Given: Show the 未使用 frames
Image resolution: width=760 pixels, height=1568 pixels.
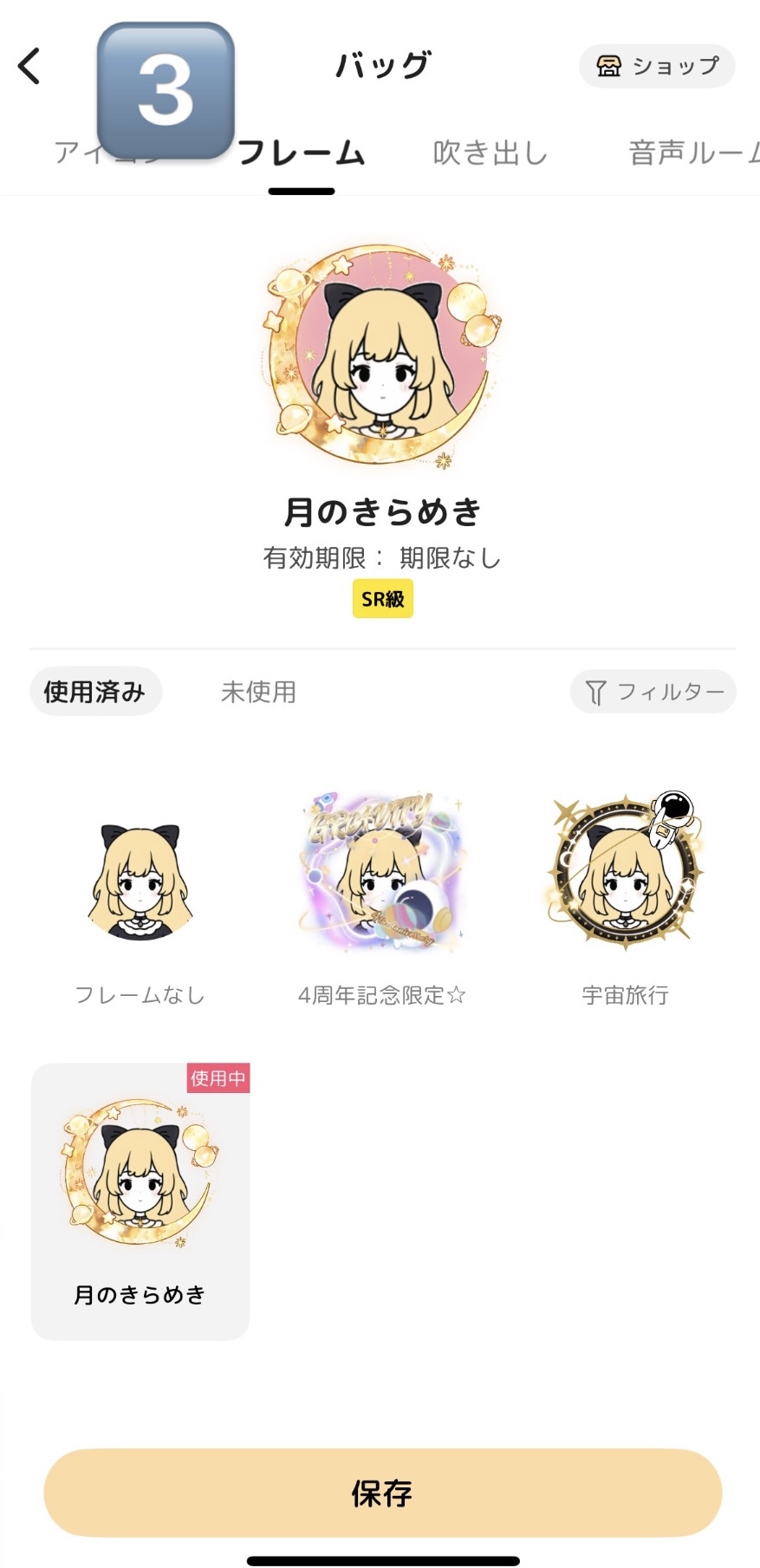Looking at the screenshot, I should click(x=258, y=692).
